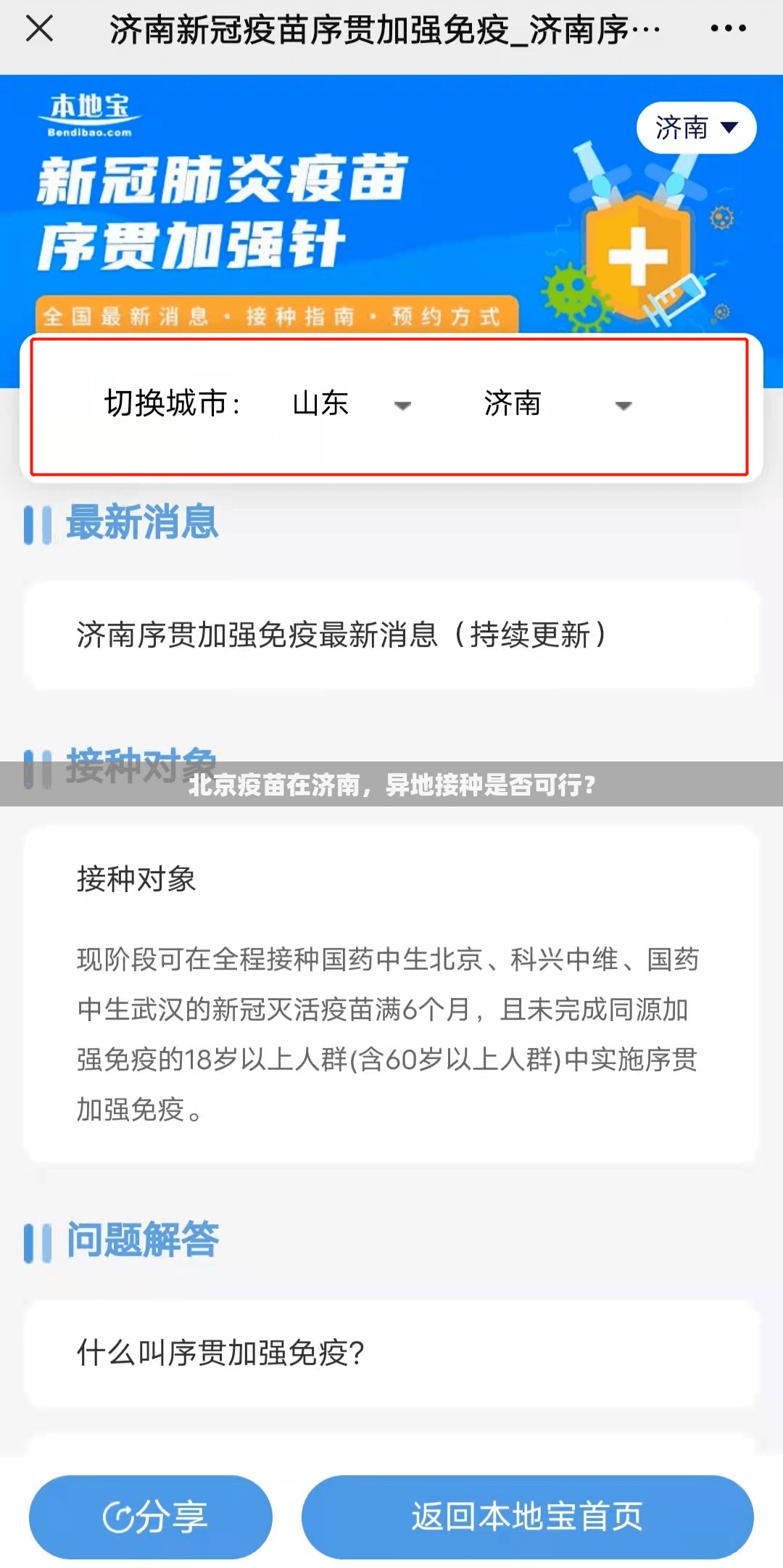Image resolution: width=783 pixels, height=1568 pixels.
Task: Select 返回本地宝首页 button
Action: click(527, 1517)
